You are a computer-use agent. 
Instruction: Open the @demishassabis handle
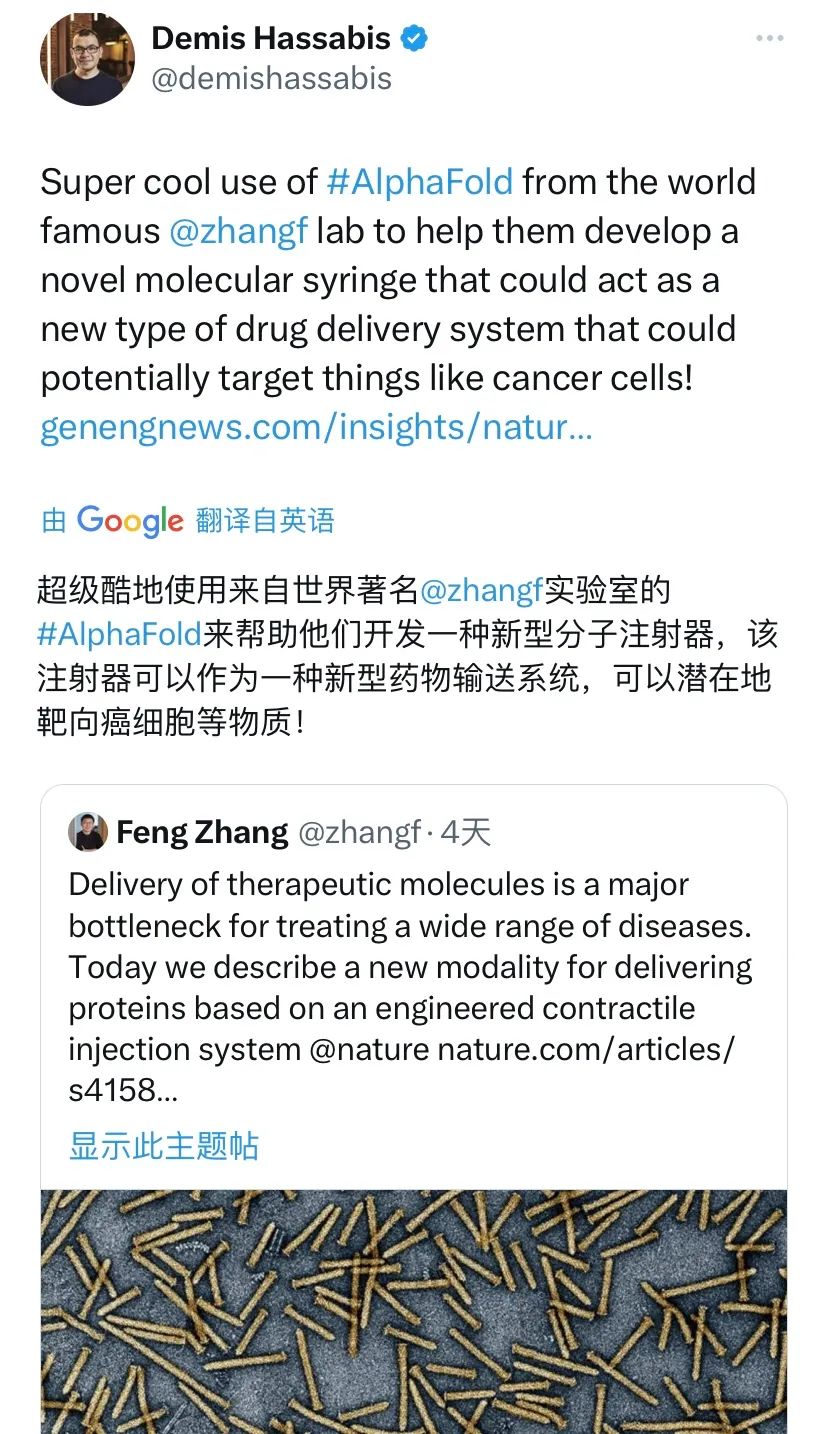pos(271,79)
